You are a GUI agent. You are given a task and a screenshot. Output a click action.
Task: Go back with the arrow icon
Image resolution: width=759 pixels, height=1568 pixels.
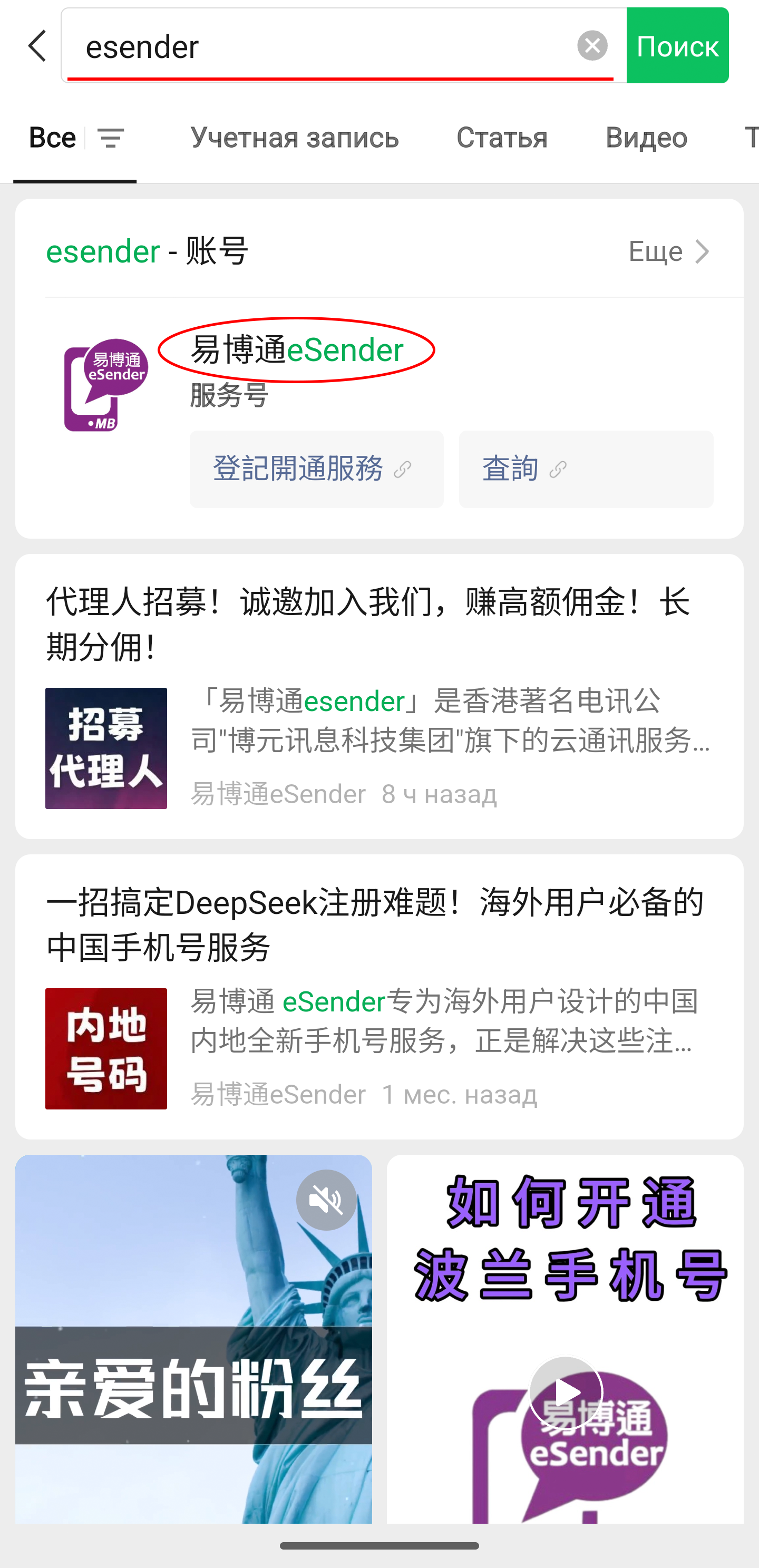point(36,46)
